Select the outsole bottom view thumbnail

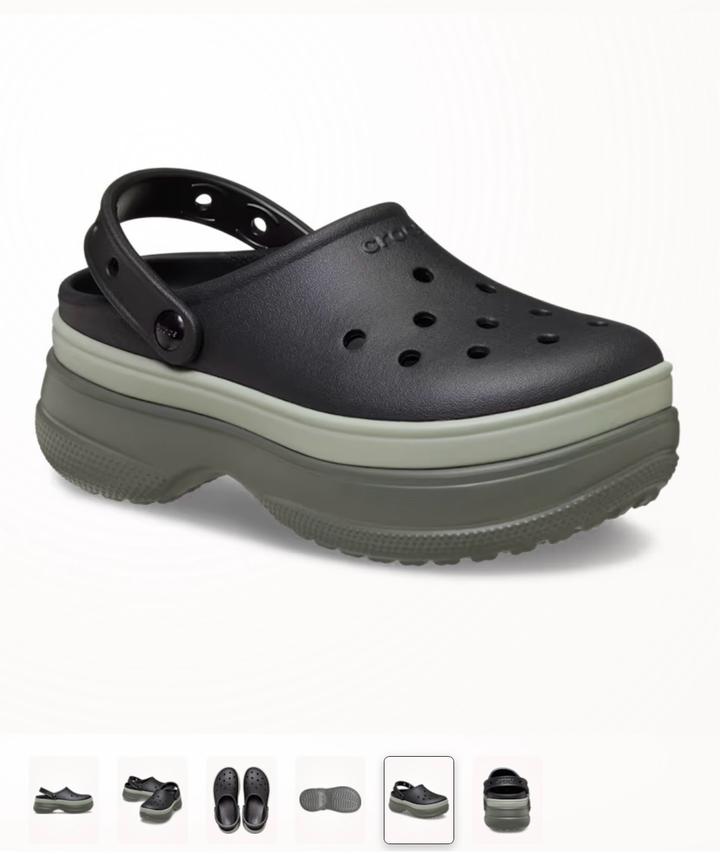(x=330, y=799)
